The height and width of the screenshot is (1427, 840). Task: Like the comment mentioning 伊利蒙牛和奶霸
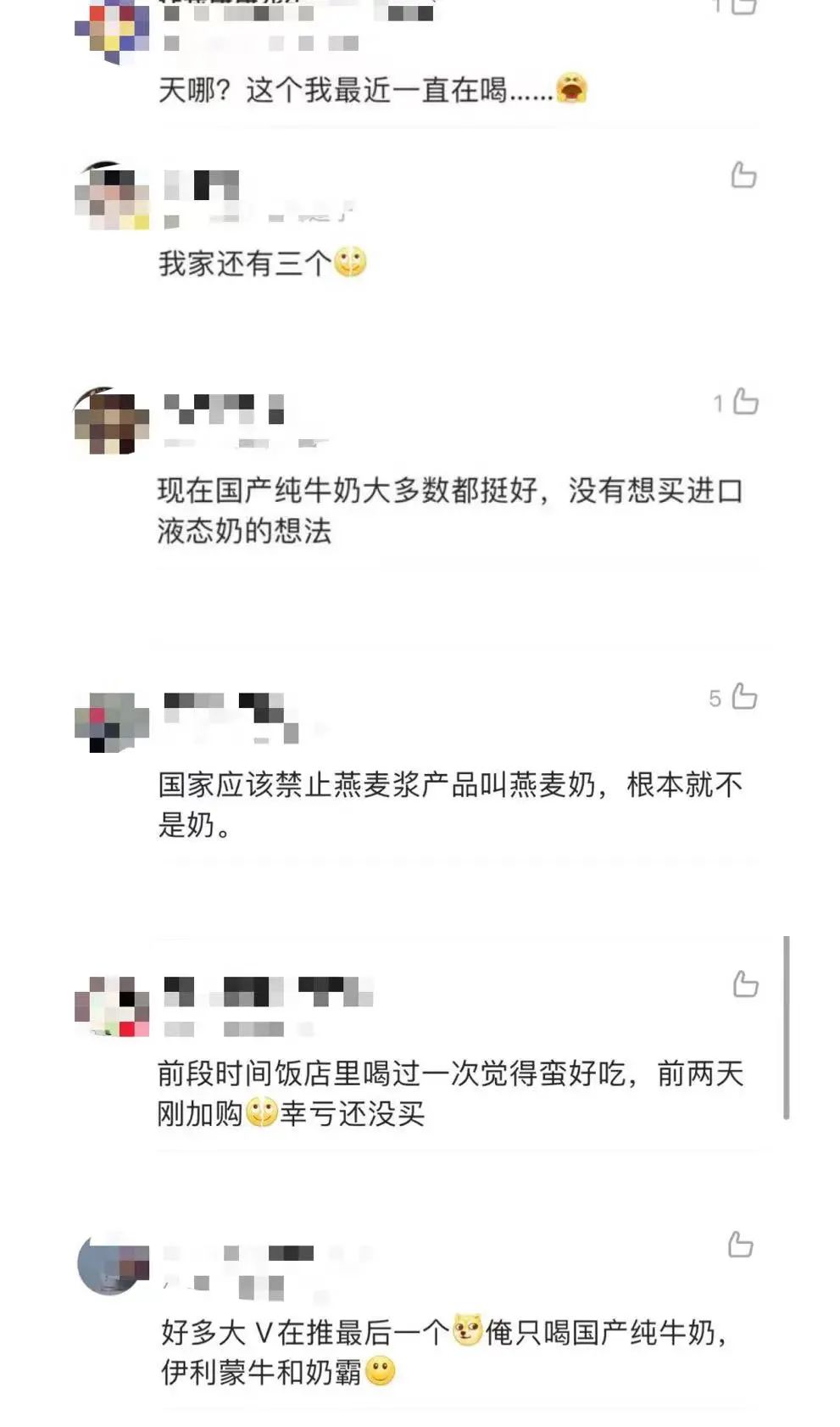[x=741, y=1245]
